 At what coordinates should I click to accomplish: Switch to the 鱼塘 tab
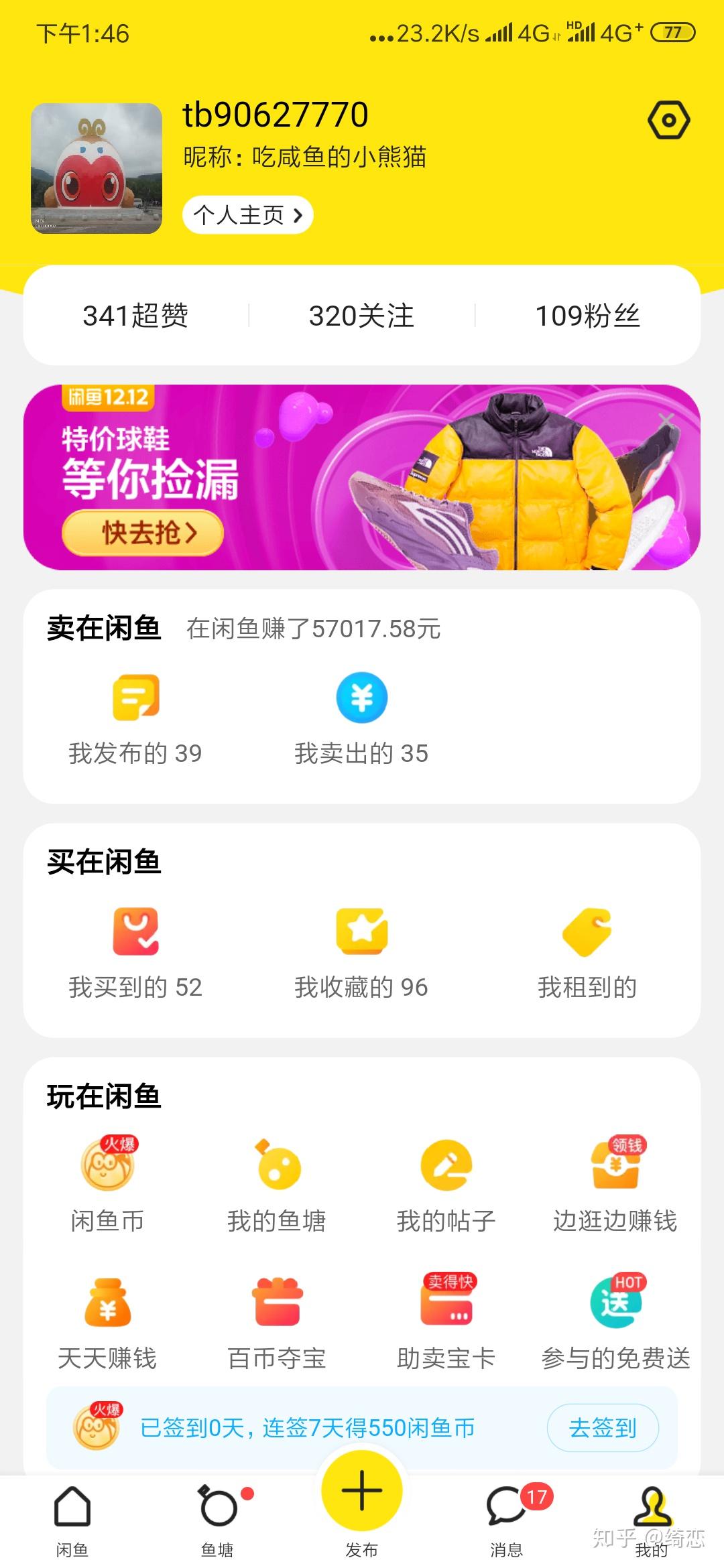click(217, 1504)
